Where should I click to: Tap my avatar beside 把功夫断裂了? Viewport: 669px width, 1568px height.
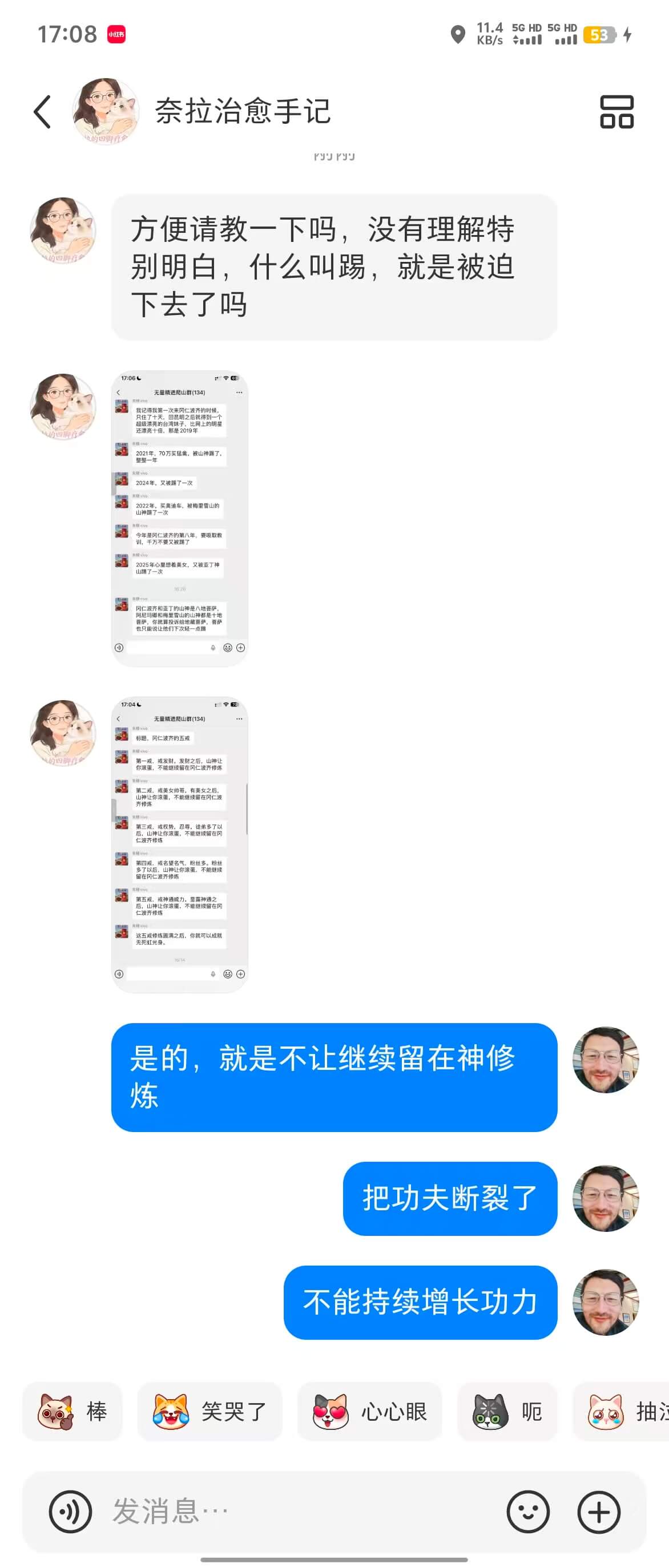click(606, 1198)
